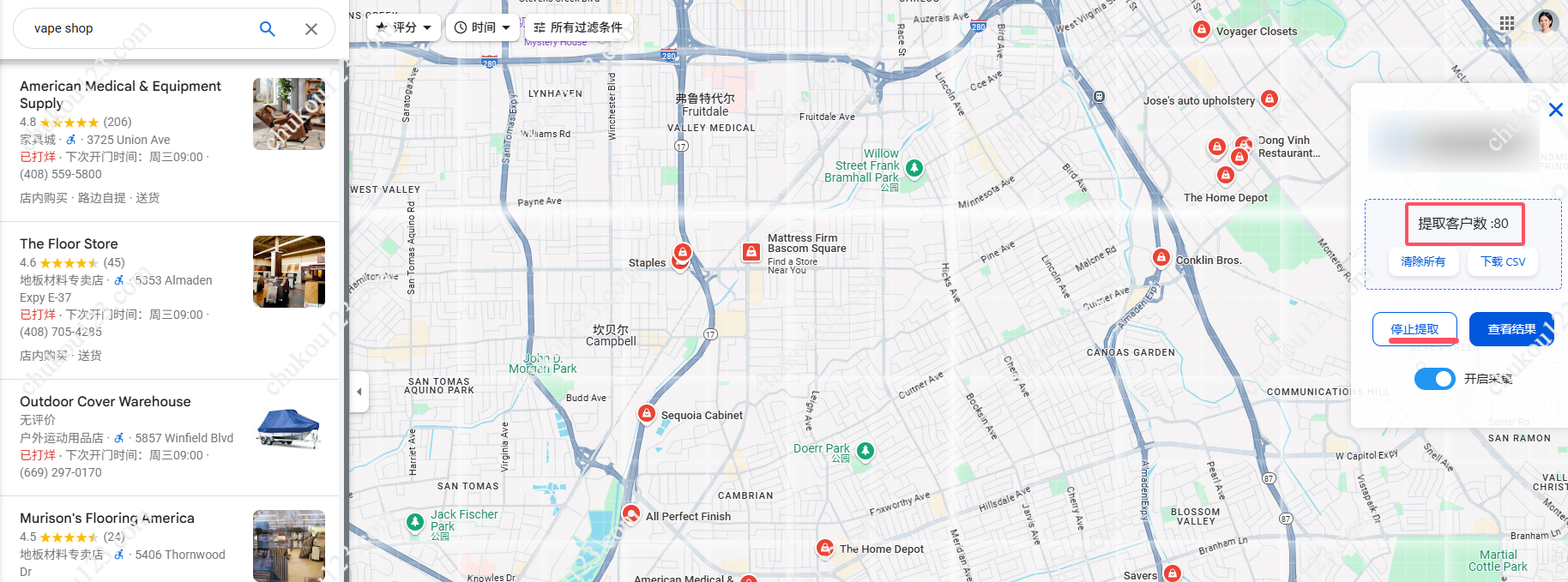Viewport: 1568px width, 582px height.
Task: Download the CSV file
Action: (x=1503, y=261)
